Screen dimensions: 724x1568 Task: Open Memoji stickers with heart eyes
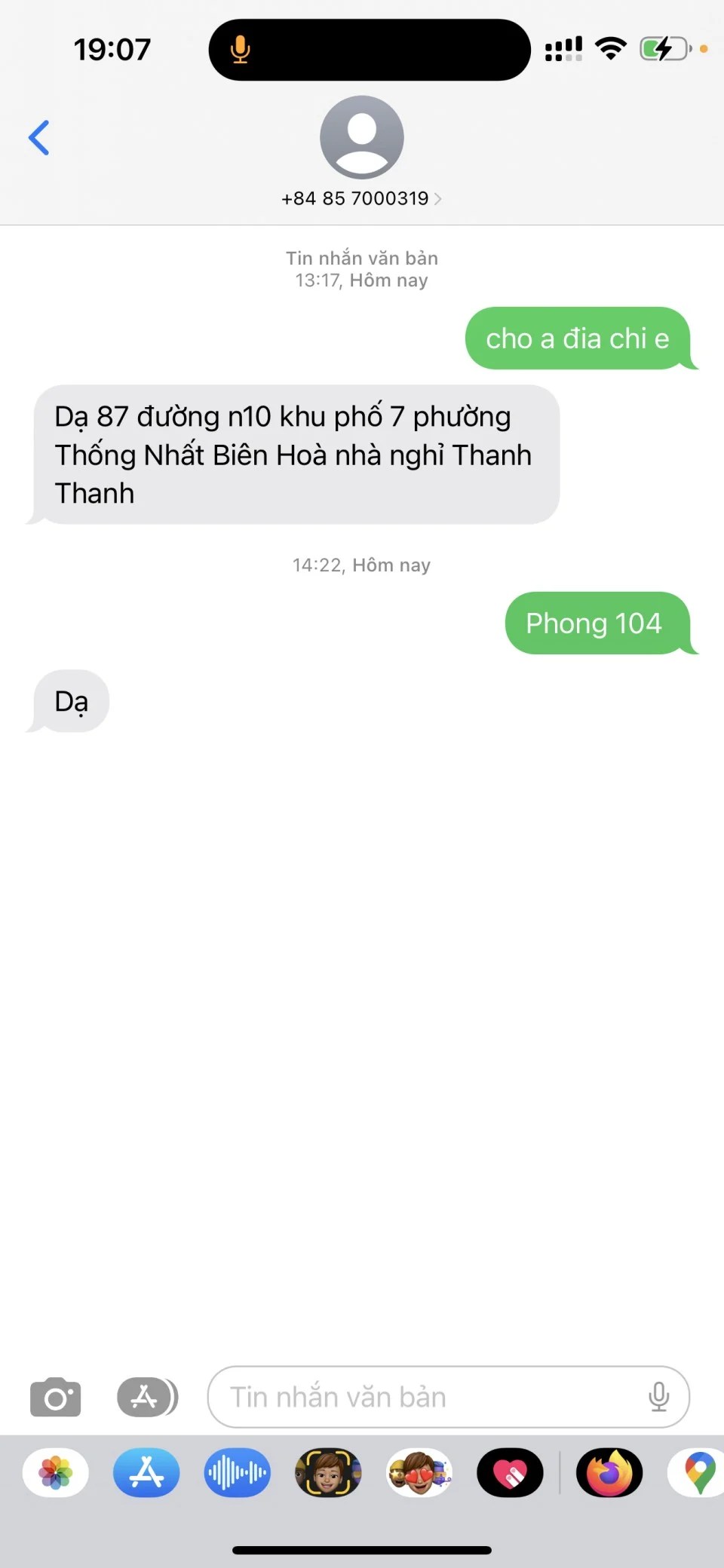pyautogui.click(x=419, y=1472)
